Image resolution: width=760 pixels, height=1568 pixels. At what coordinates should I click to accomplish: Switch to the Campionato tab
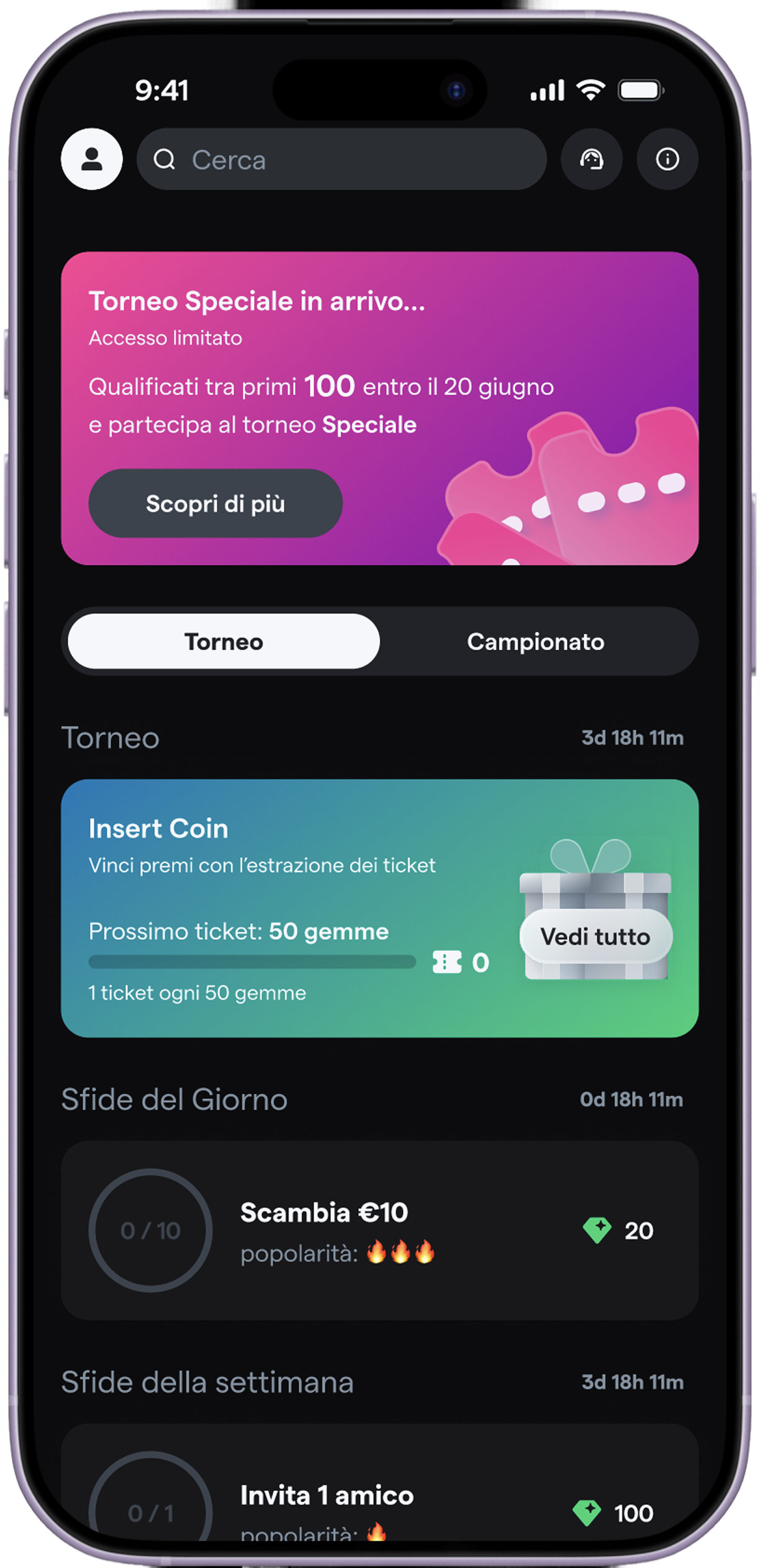coord(535,641)
